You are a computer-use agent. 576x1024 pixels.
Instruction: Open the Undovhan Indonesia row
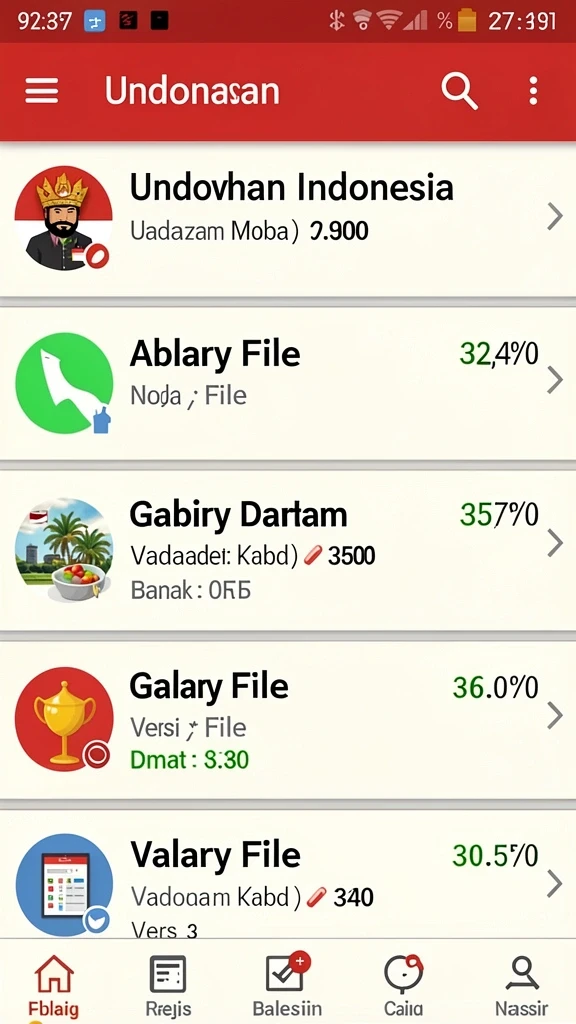[x=288, y=219]
